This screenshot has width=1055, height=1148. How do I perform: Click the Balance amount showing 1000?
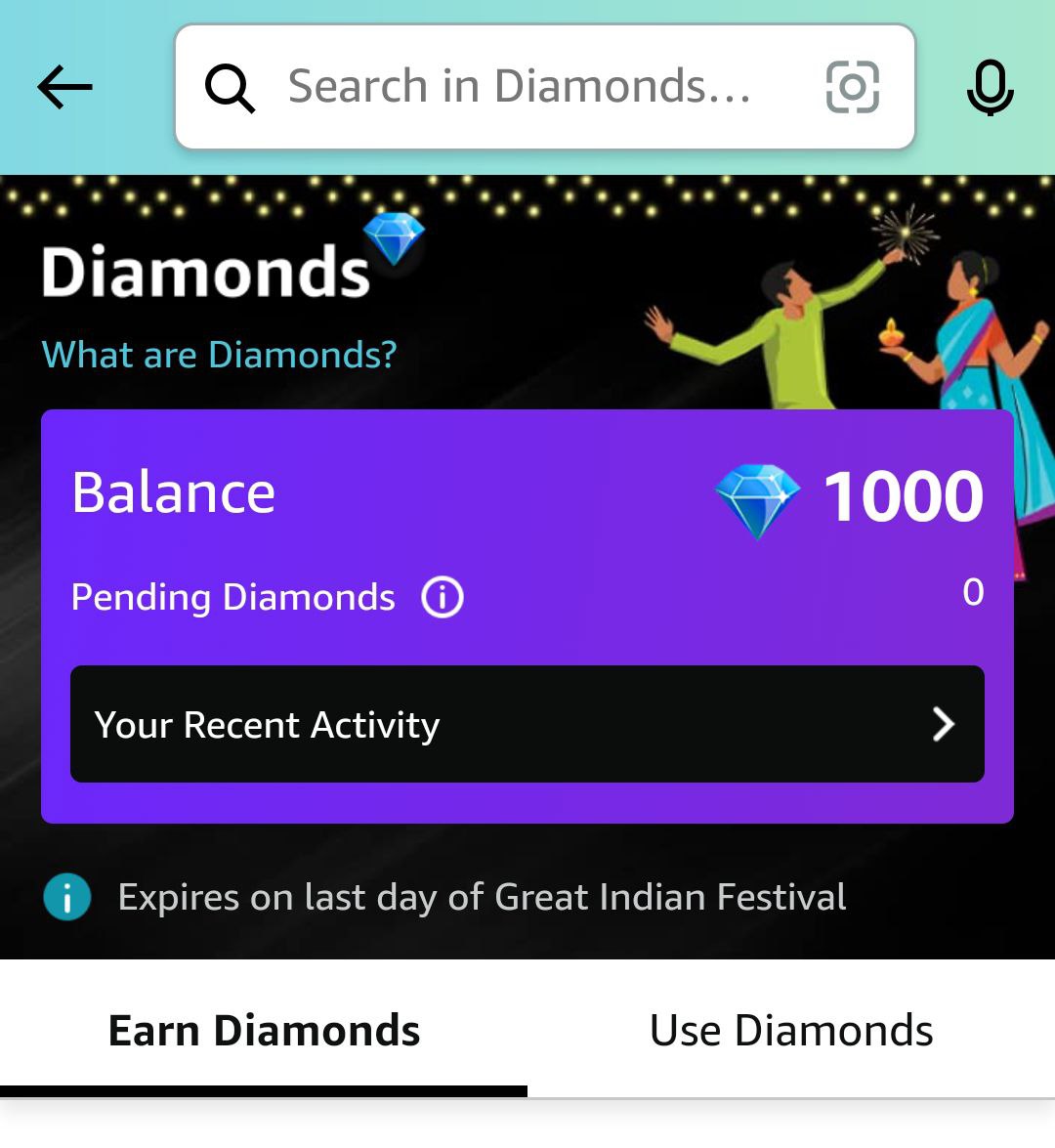point(904,494)
